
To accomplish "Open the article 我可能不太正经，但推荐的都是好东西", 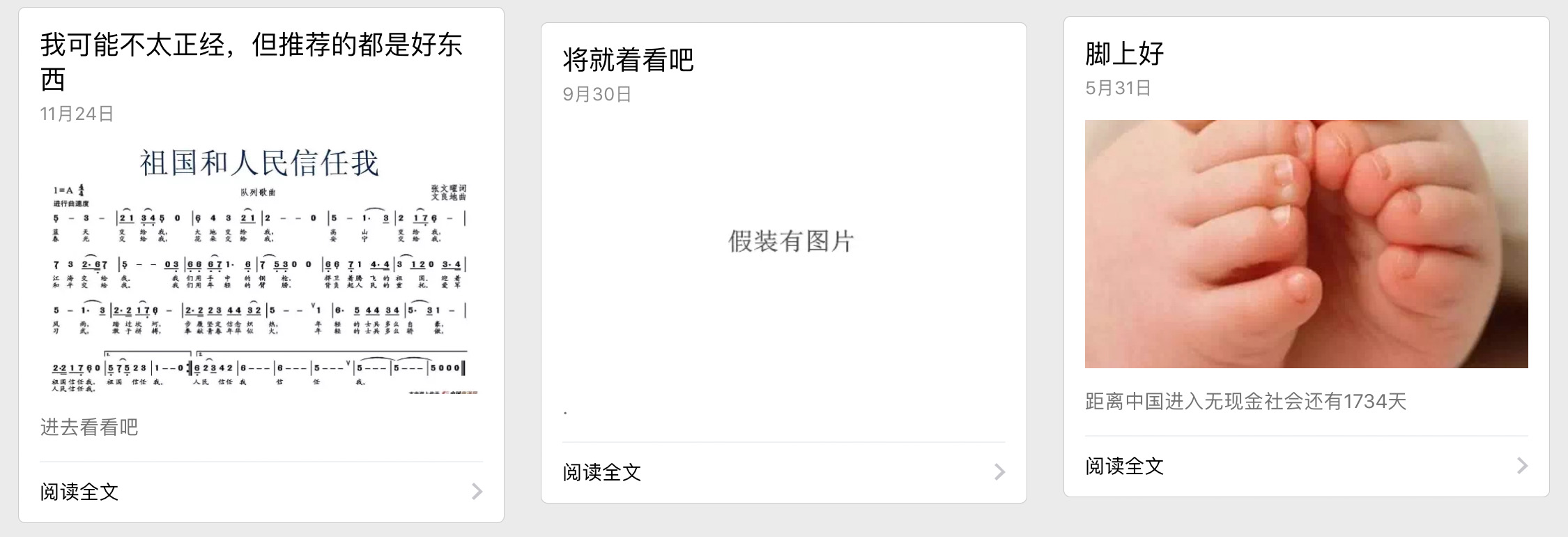I will pyautogui.click(x=251, y=61).
